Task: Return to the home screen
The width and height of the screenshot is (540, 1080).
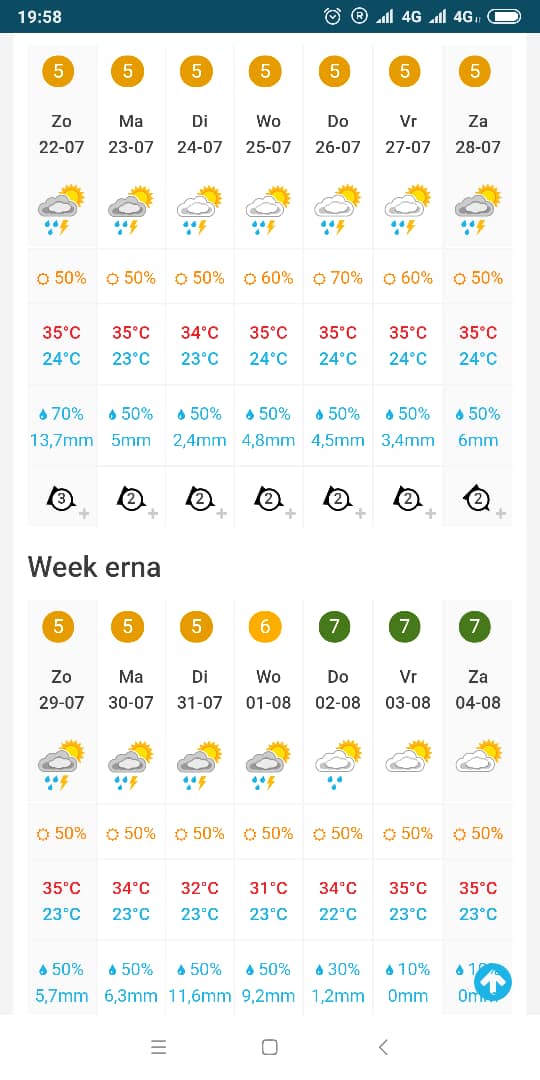Action: click(270, 1048)
